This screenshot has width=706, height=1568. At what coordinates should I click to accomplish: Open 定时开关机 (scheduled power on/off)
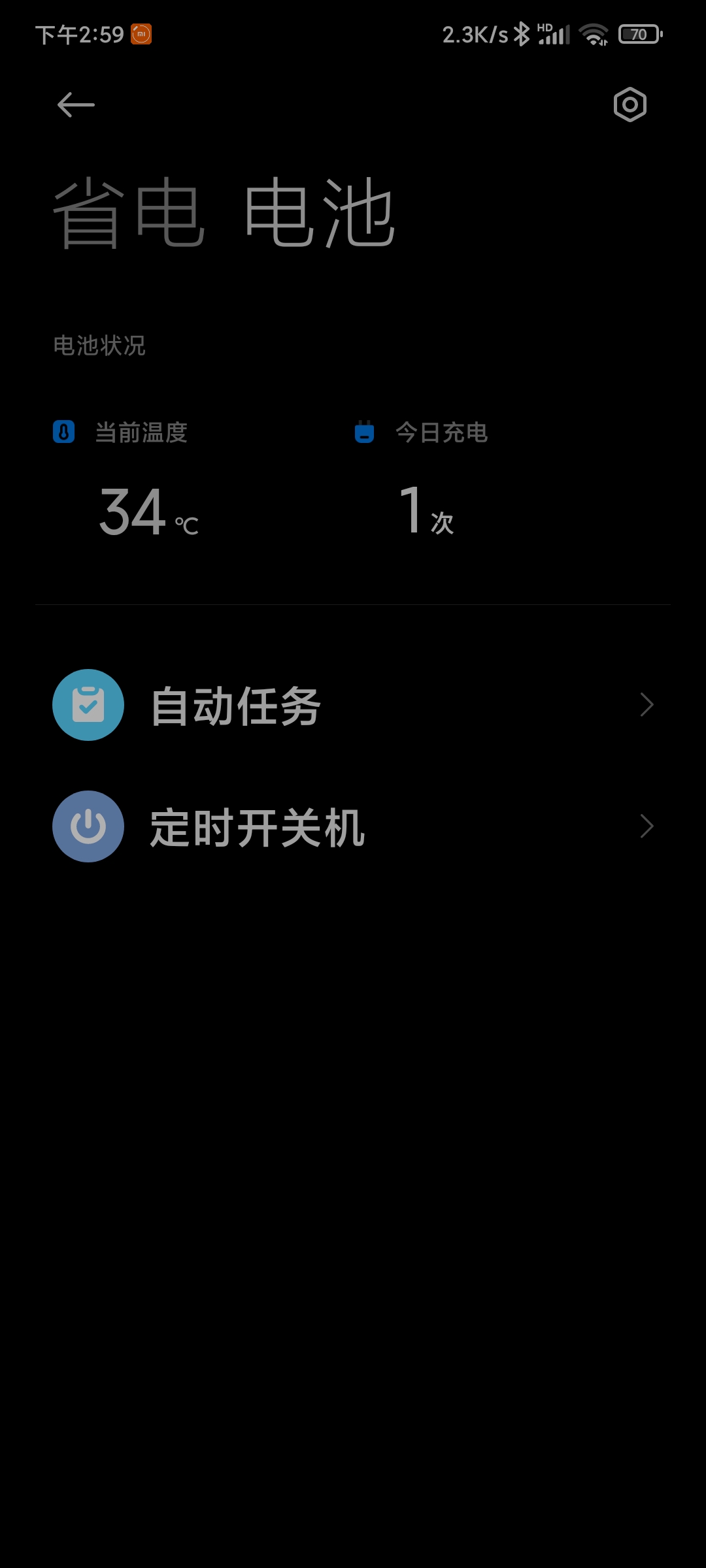tap(353, 826)
